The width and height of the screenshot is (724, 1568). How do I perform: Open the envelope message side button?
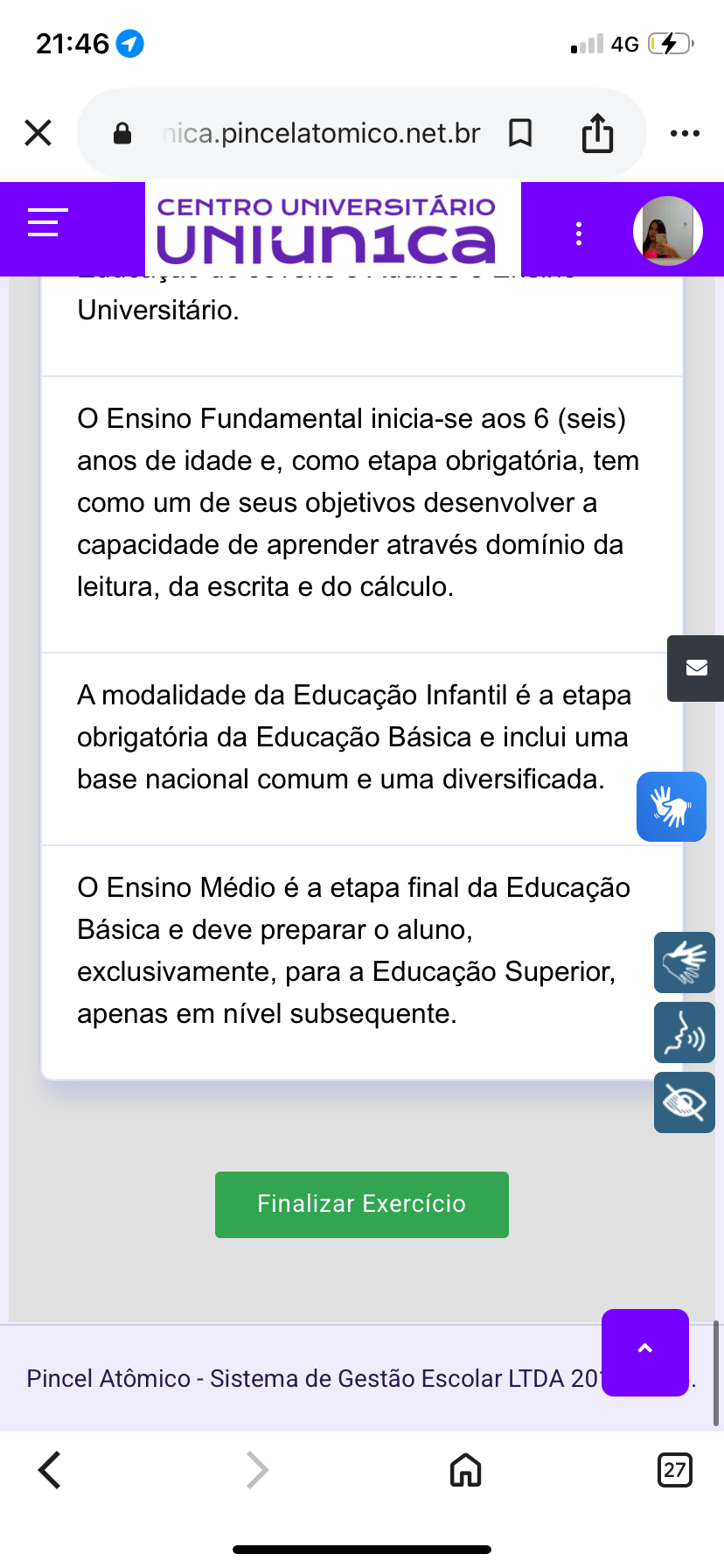[696, 668]
